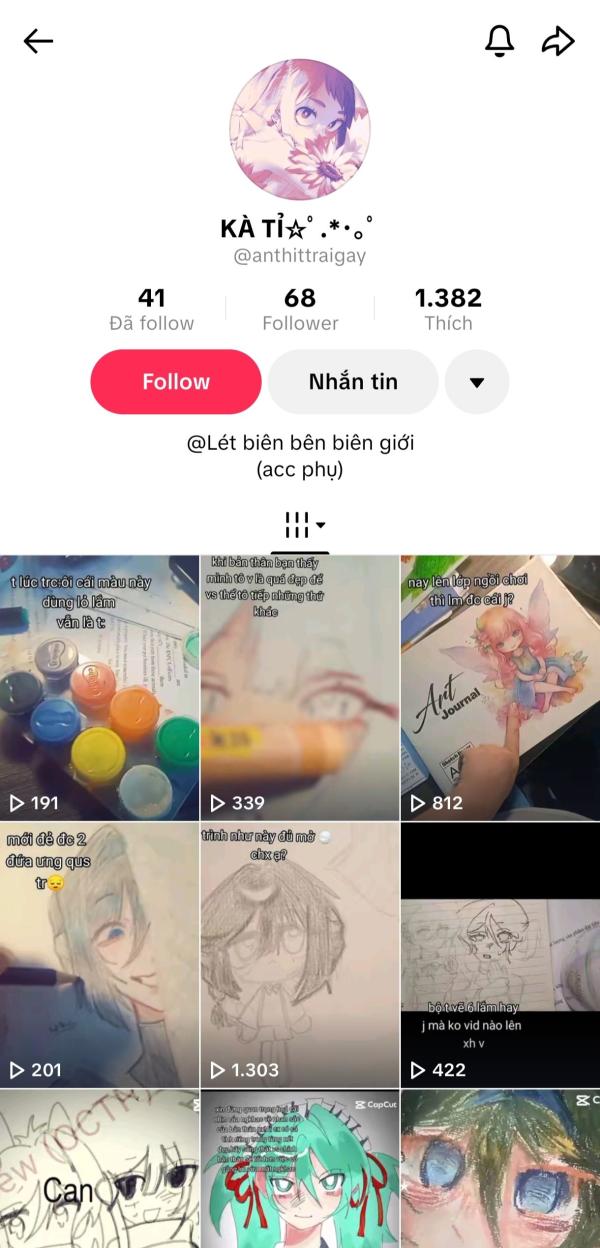Tap Nhắn tin to message
This screenshot has height=1248, width=600.
(353, 381)
